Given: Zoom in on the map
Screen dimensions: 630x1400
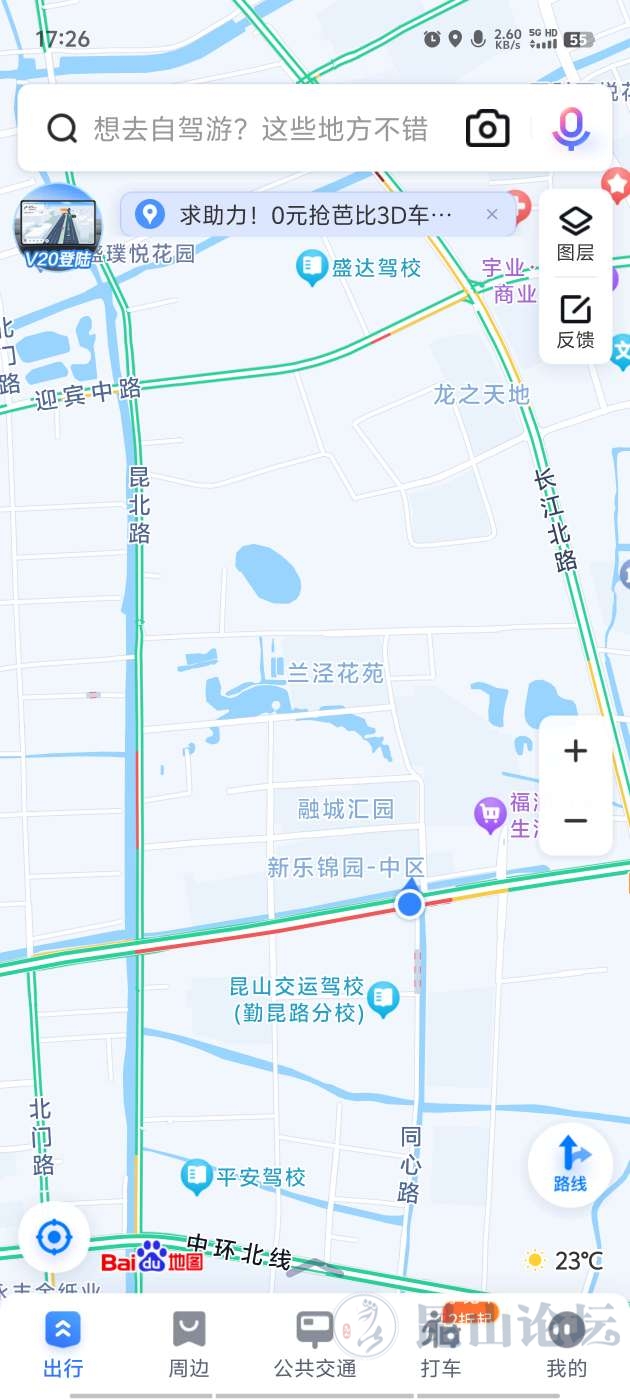Looking at the screenshot, I should [575, 751].
